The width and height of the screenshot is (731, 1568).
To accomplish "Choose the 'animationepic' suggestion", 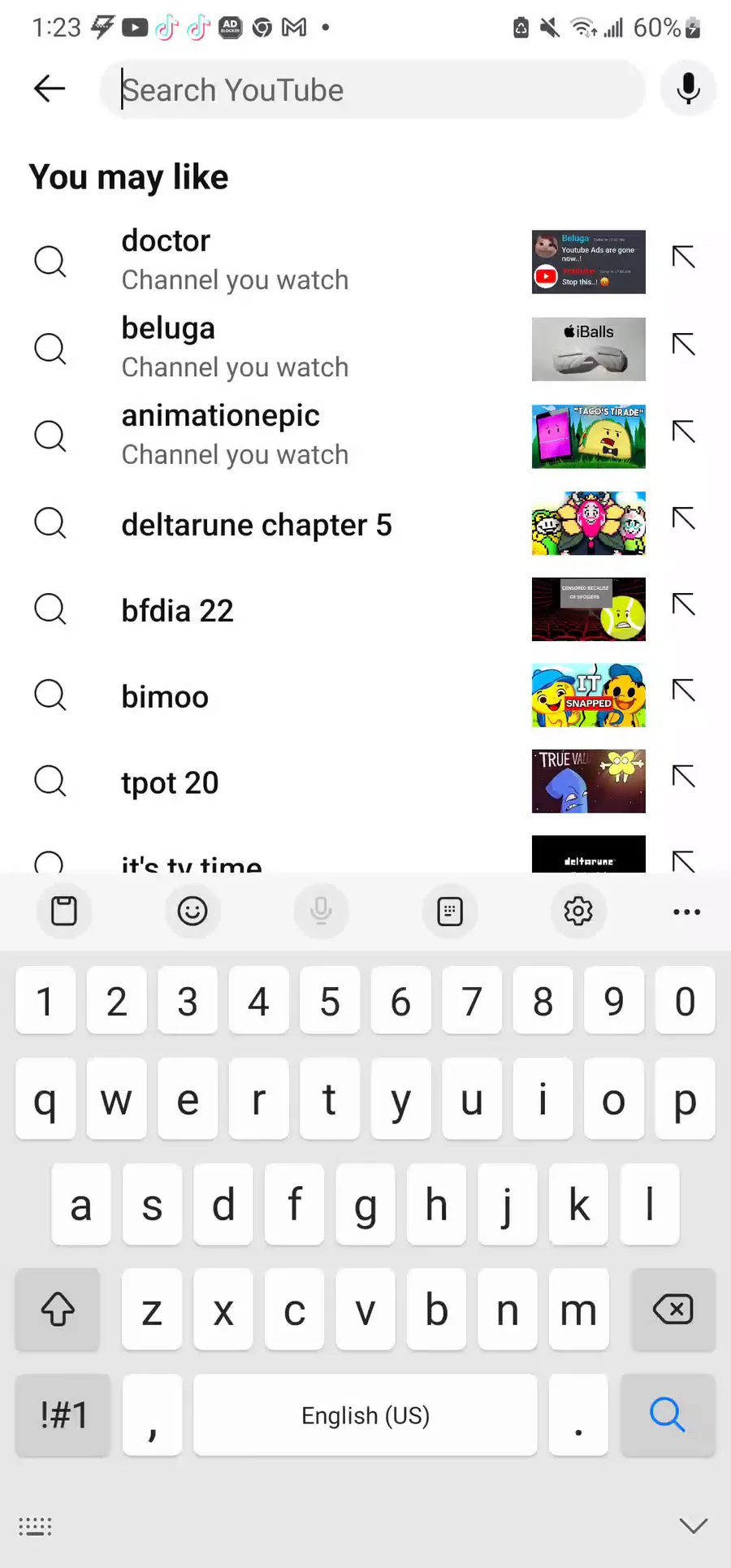I will [x=236, y=435].
